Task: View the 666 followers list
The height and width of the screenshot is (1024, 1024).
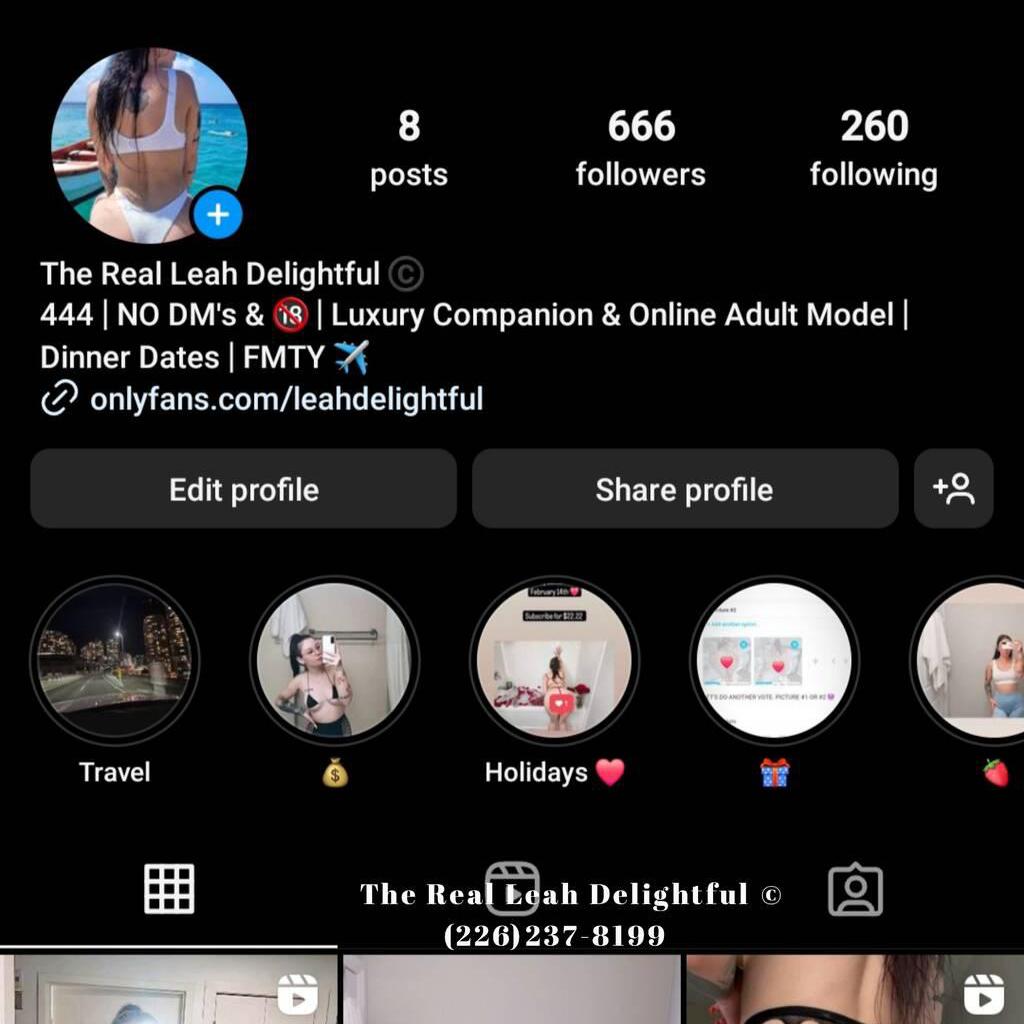Action: click(x=640, y=148)
